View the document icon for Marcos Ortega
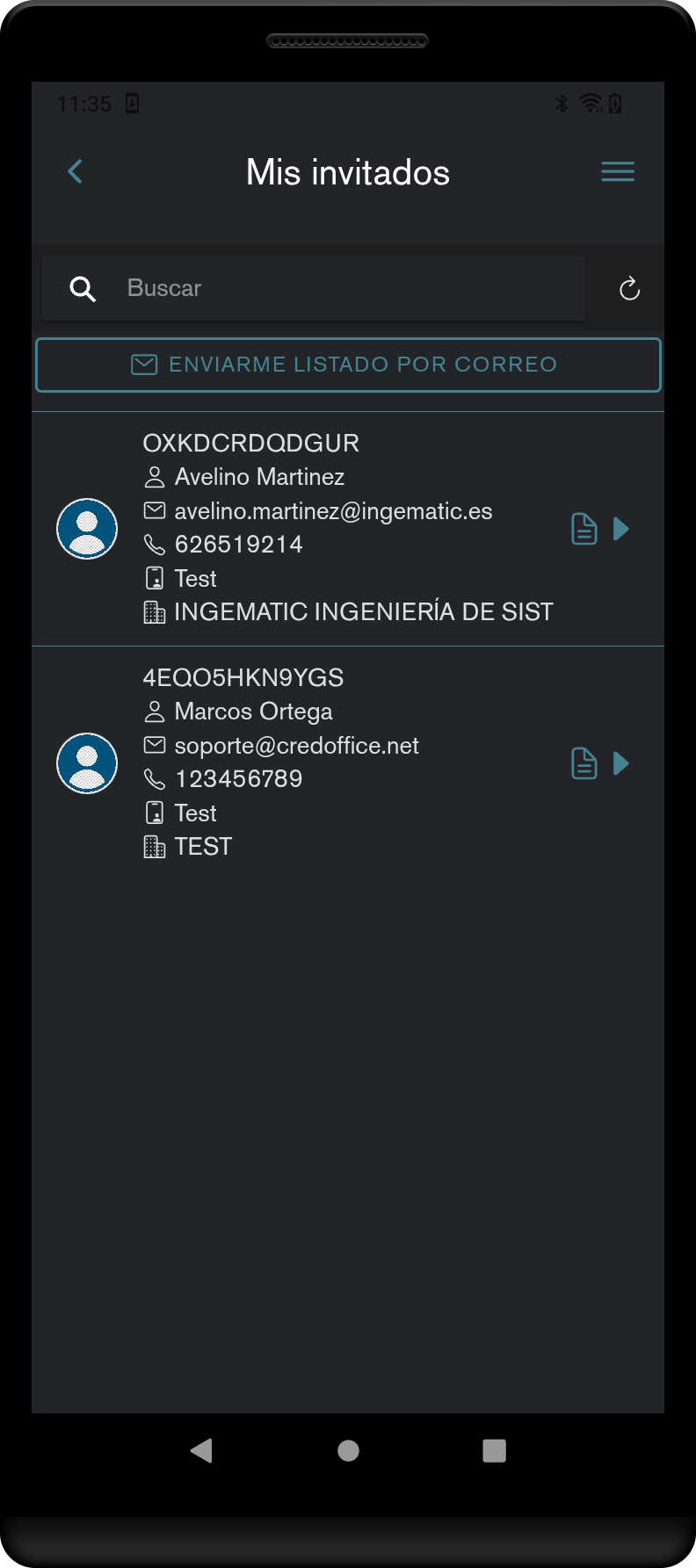 pyautogui.click(x=584, y=763)
